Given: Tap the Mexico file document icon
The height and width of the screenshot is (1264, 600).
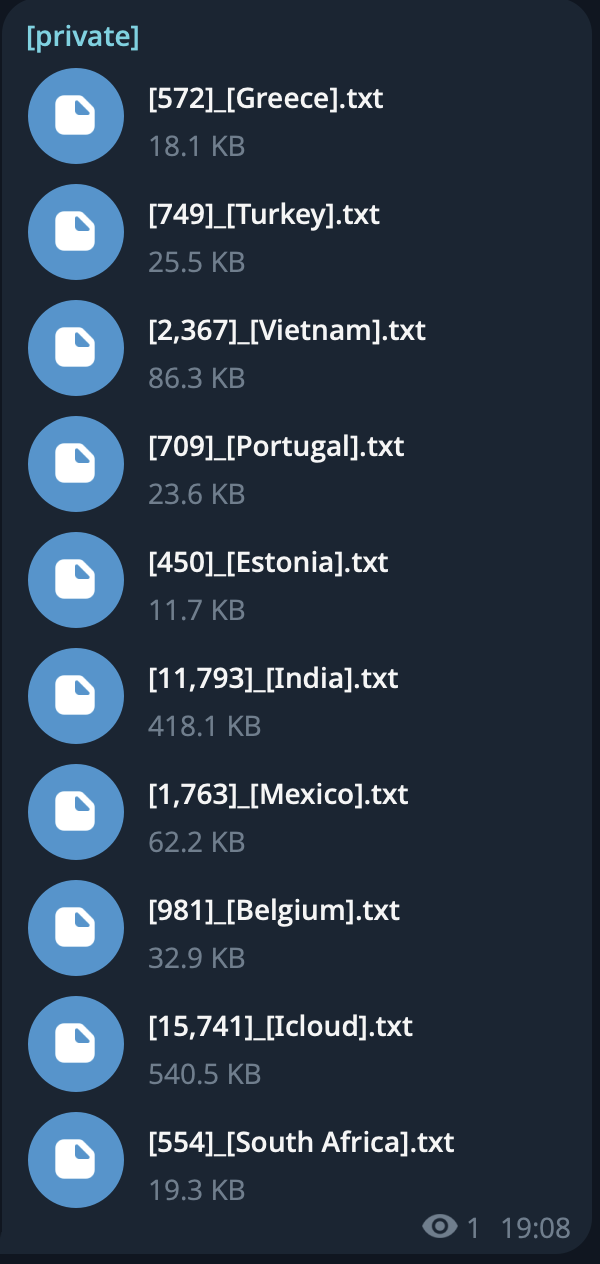Looking at the screenshot, I should [76, 812].
